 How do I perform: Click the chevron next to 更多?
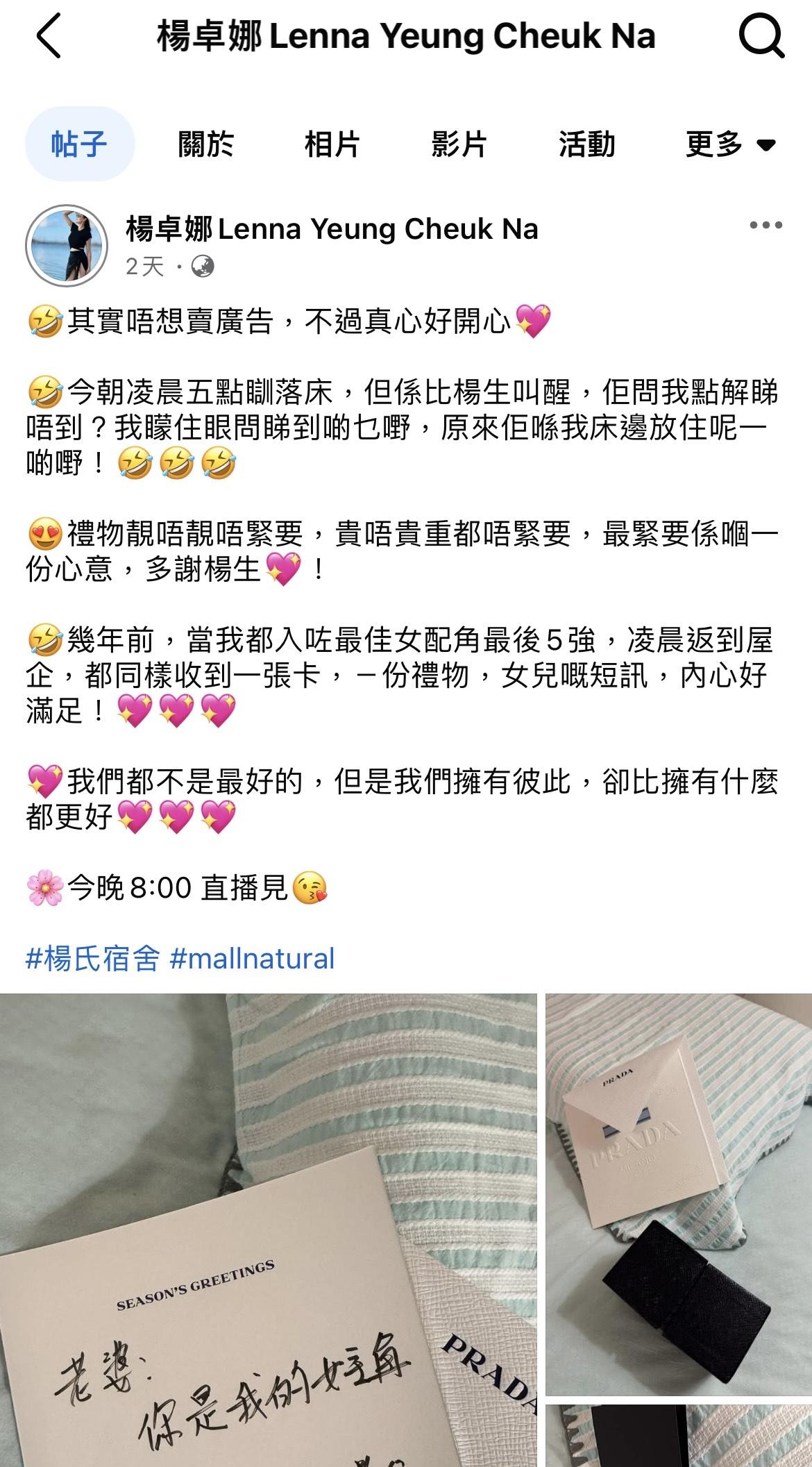tap(766, 146)
